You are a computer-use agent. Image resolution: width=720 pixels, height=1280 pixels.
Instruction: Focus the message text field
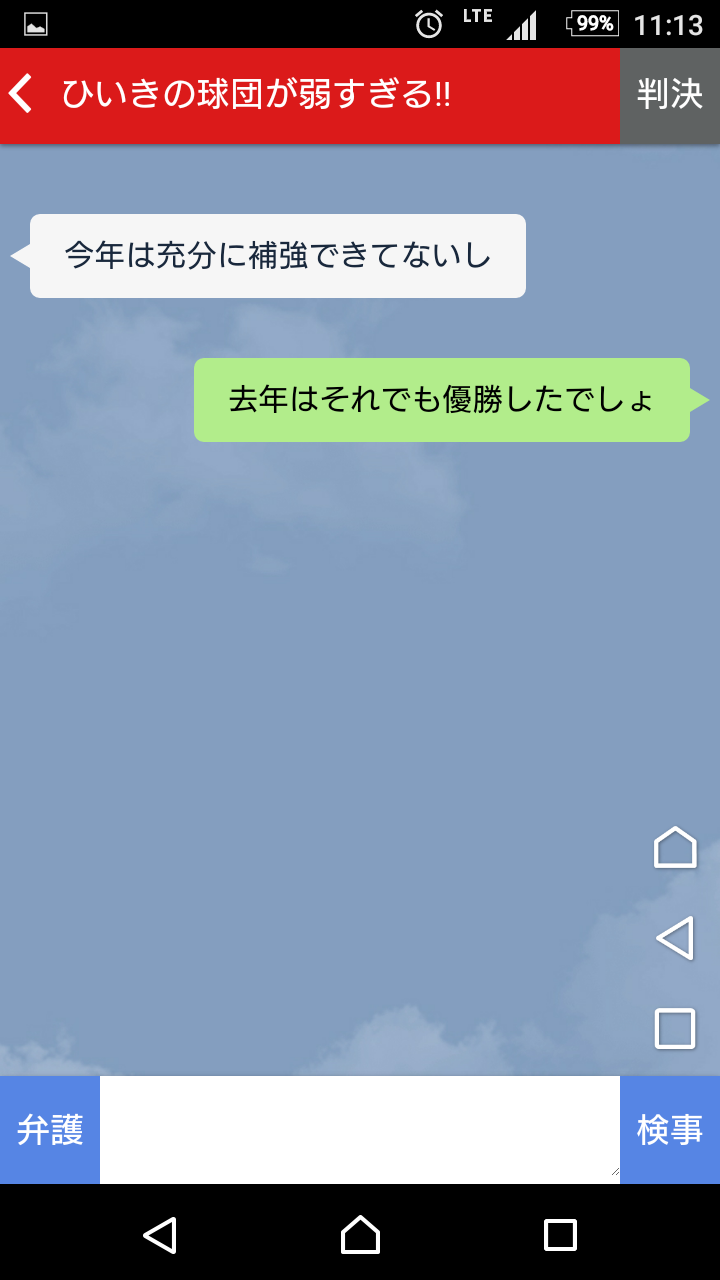[360, 1130]
